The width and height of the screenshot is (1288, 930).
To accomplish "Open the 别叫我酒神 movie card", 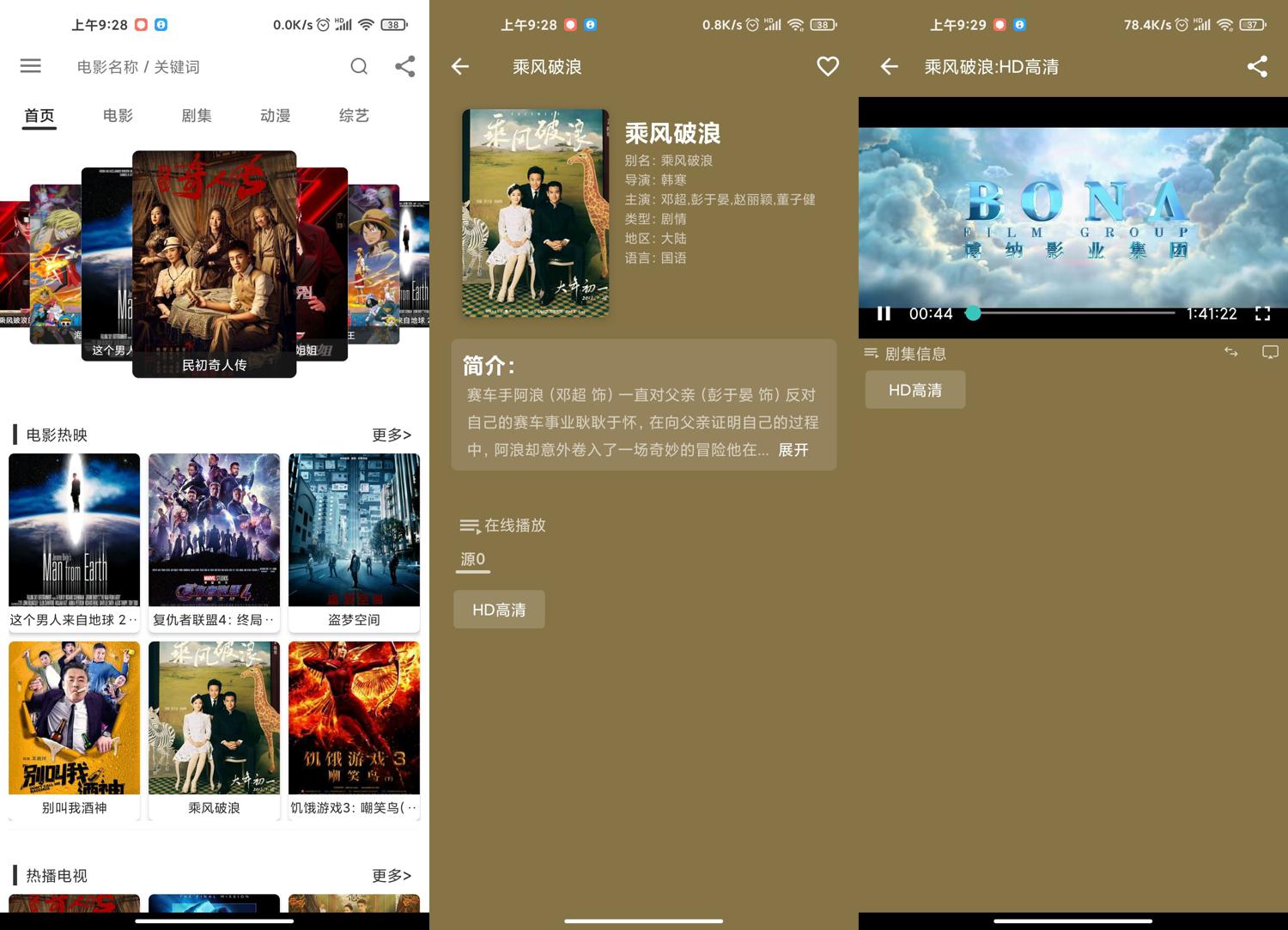I will (75, 730).
